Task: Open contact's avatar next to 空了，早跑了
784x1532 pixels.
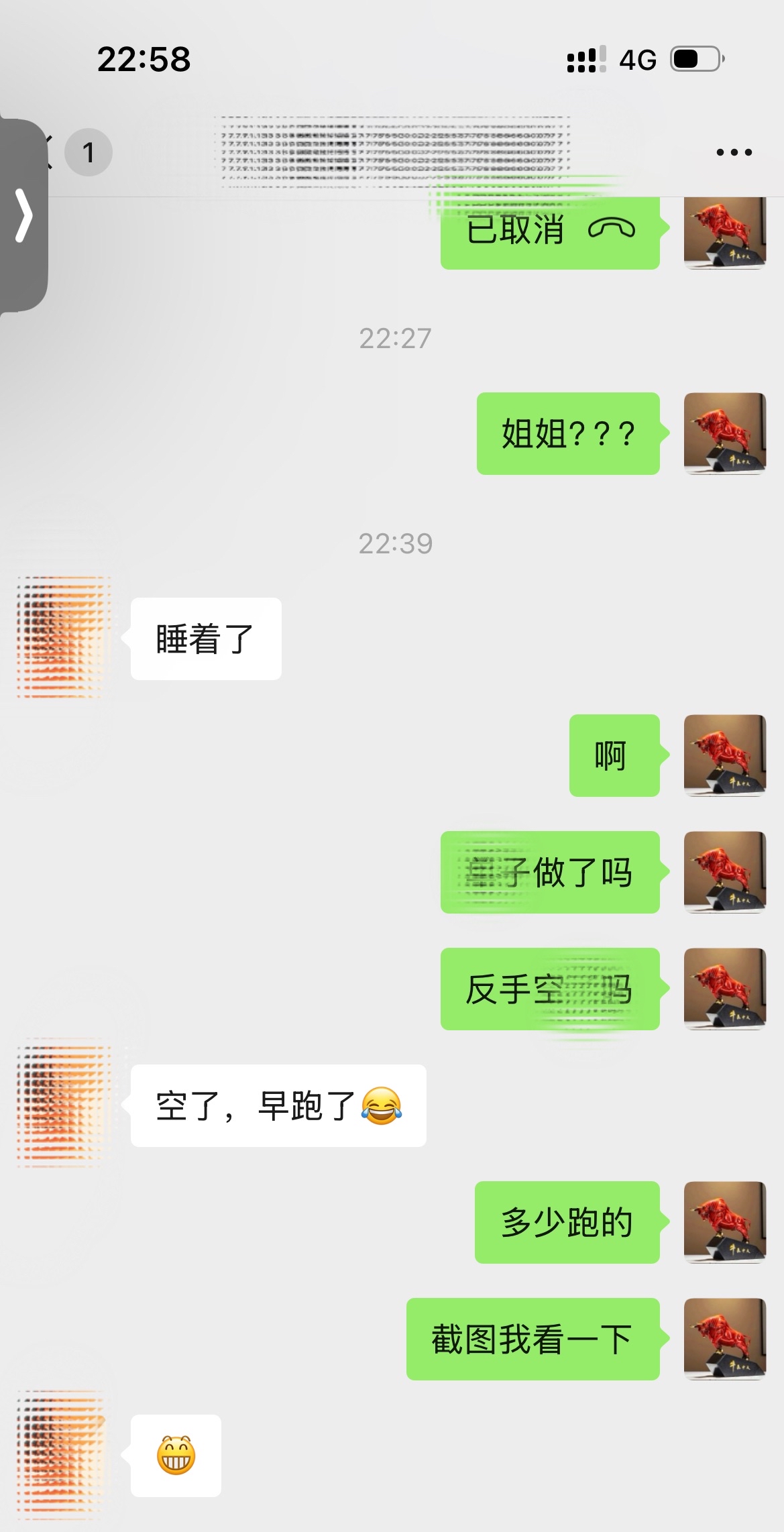Action: [62, 1105]
